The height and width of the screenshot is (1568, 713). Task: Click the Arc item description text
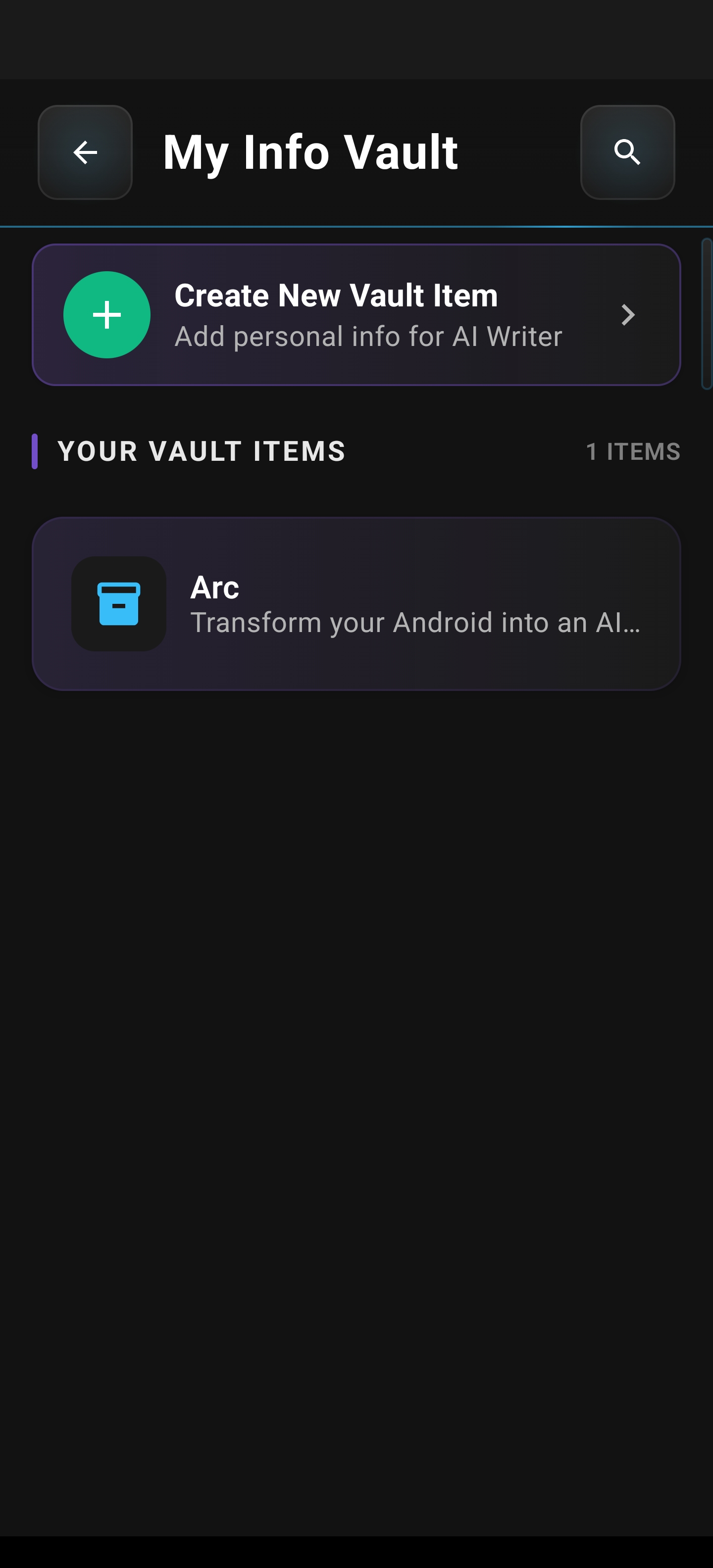416,622
